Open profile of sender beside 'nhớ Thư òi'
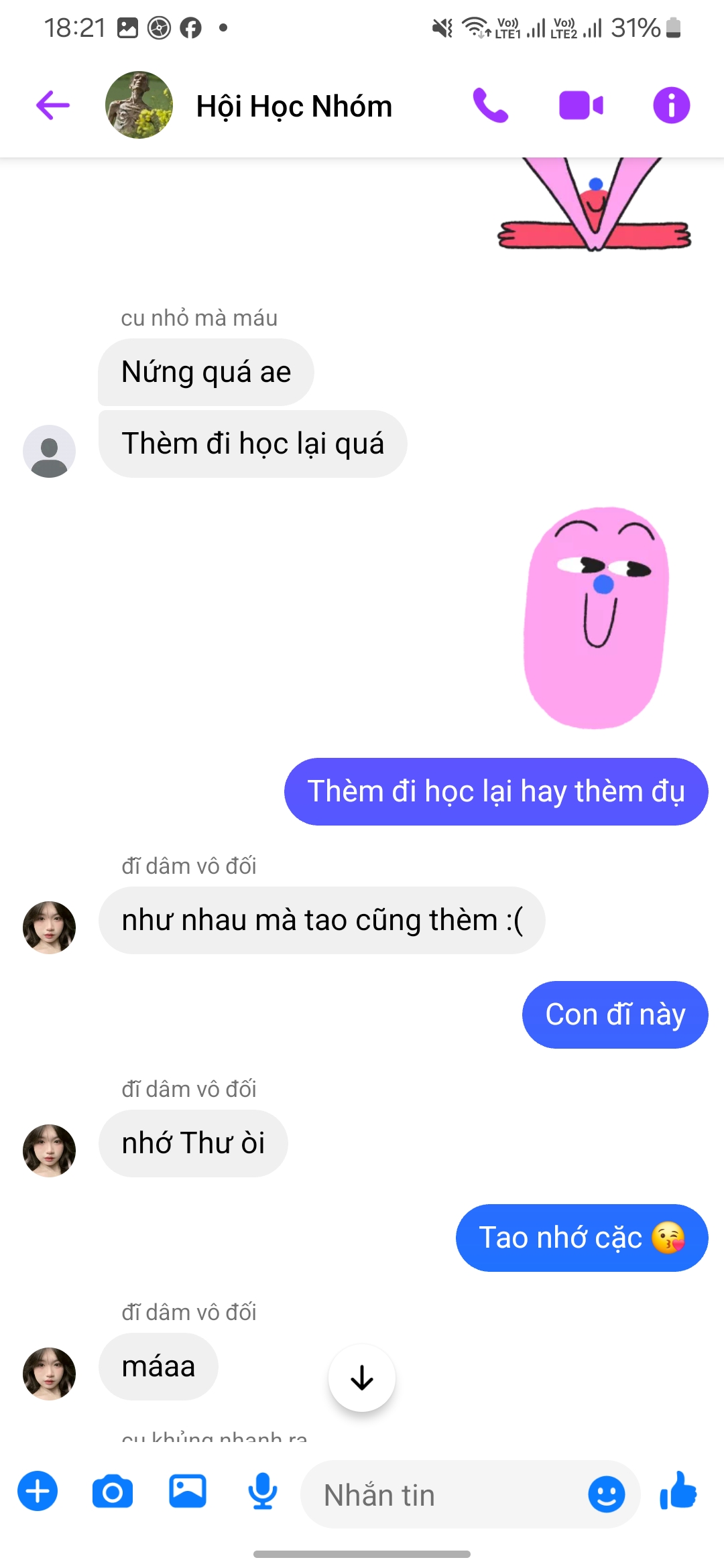724x1568 pixels. 49,1150
